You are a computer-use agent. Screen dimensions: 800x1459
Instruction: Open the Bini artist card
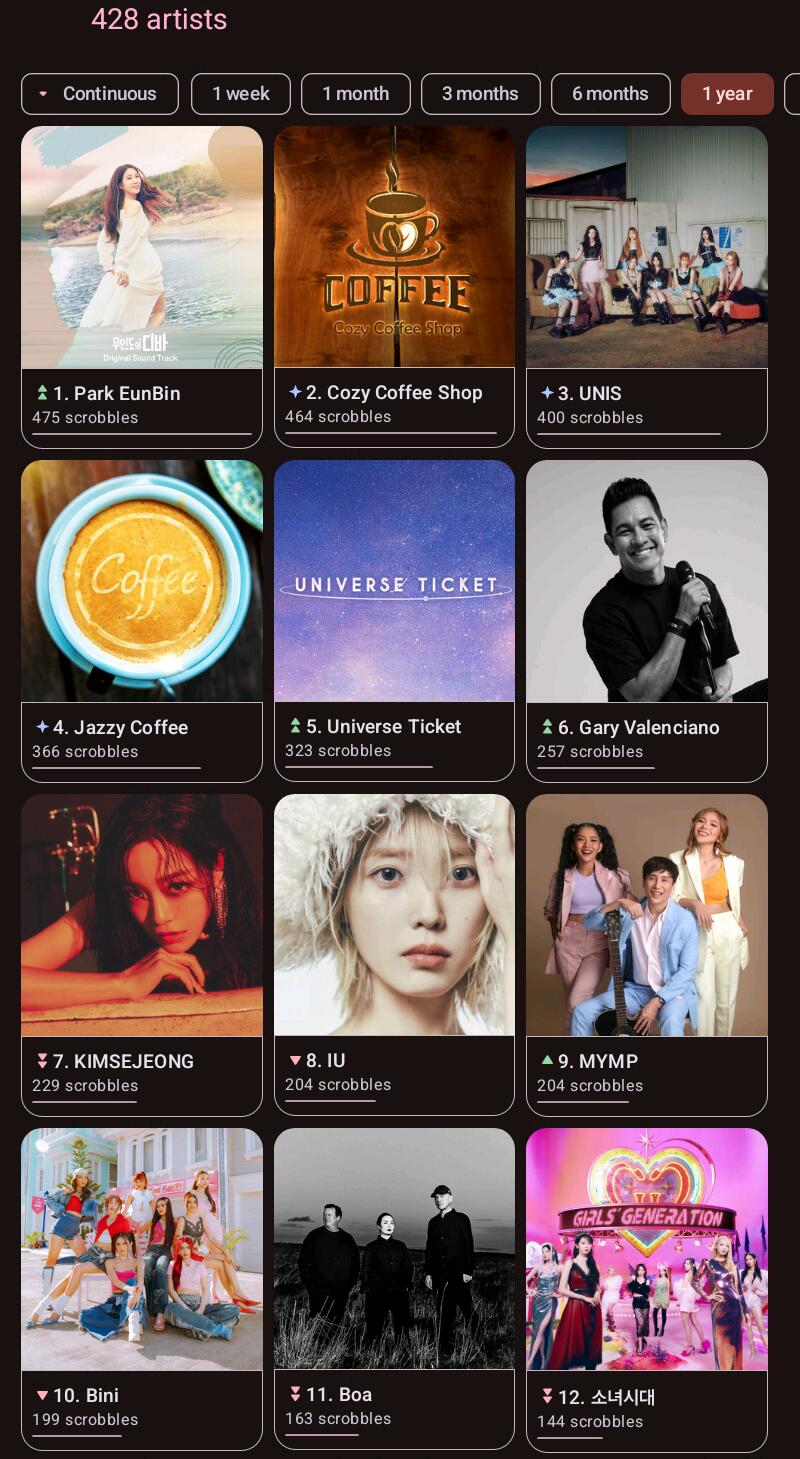tap(142, 1288)
